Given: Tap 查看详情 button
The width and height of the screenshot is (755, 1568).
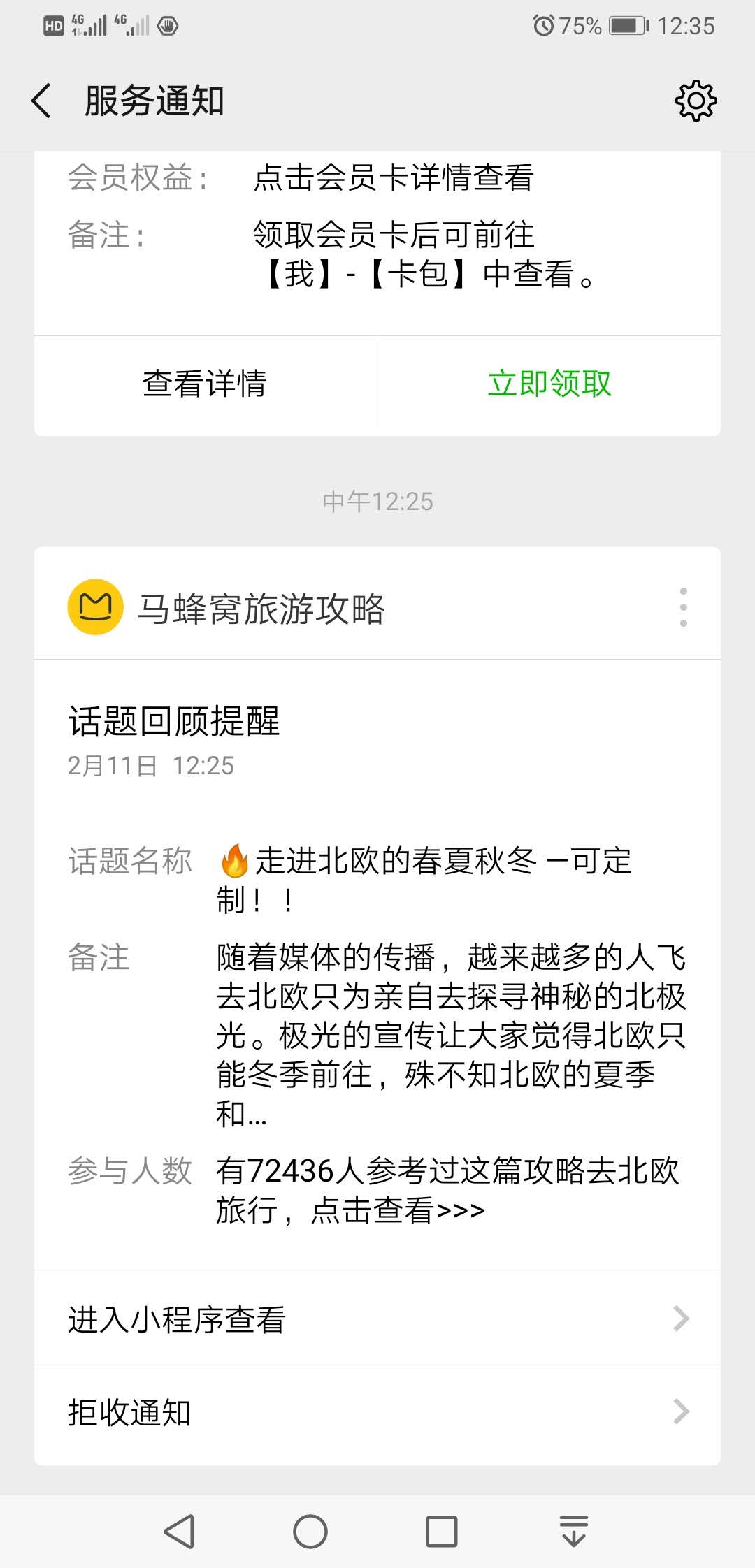Looking at the screenshot, I should pyautogui.click(x=206, y=384).
